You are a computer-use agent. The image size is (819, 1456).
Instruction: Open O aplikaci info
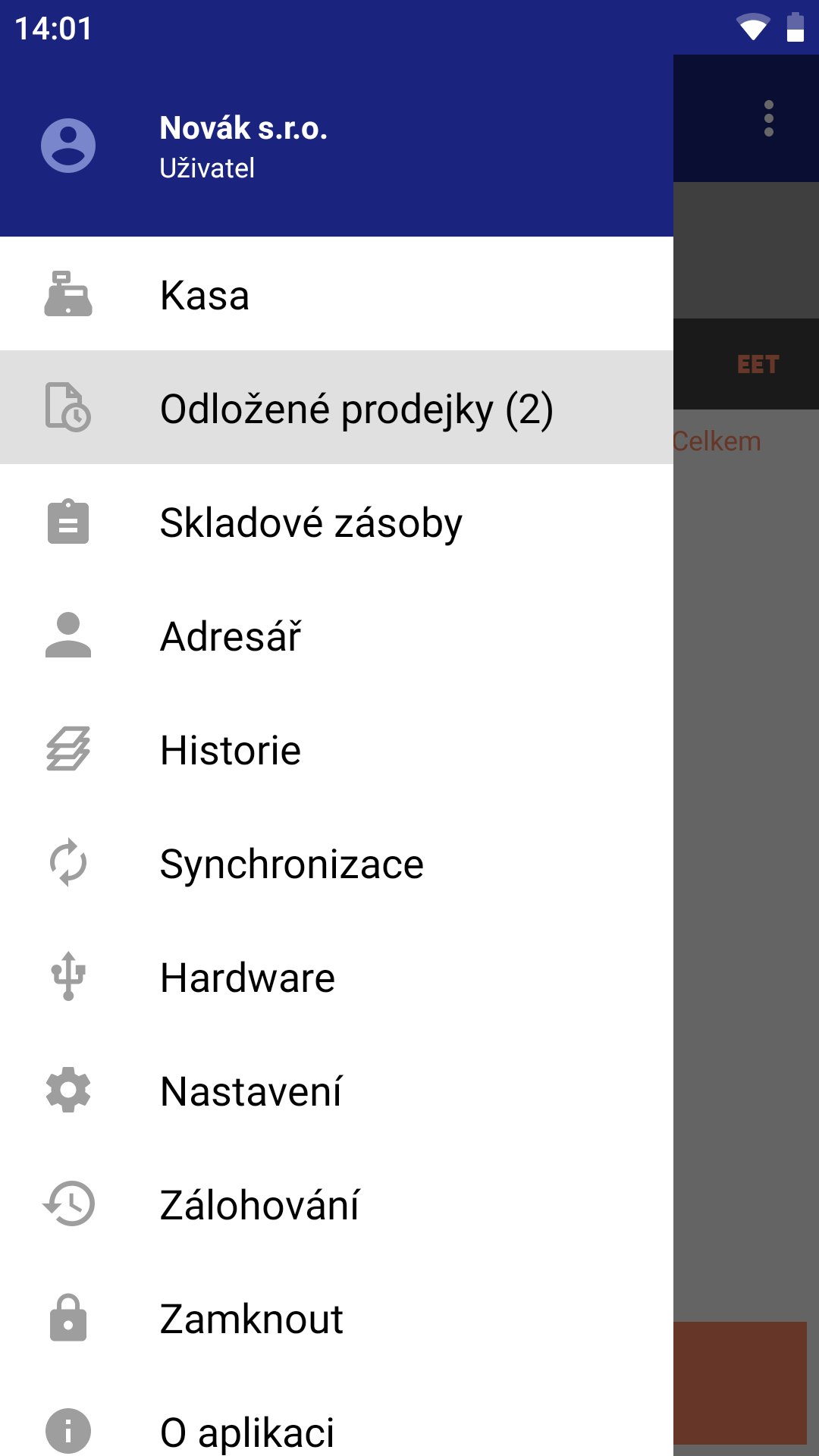pos(337,1415)
